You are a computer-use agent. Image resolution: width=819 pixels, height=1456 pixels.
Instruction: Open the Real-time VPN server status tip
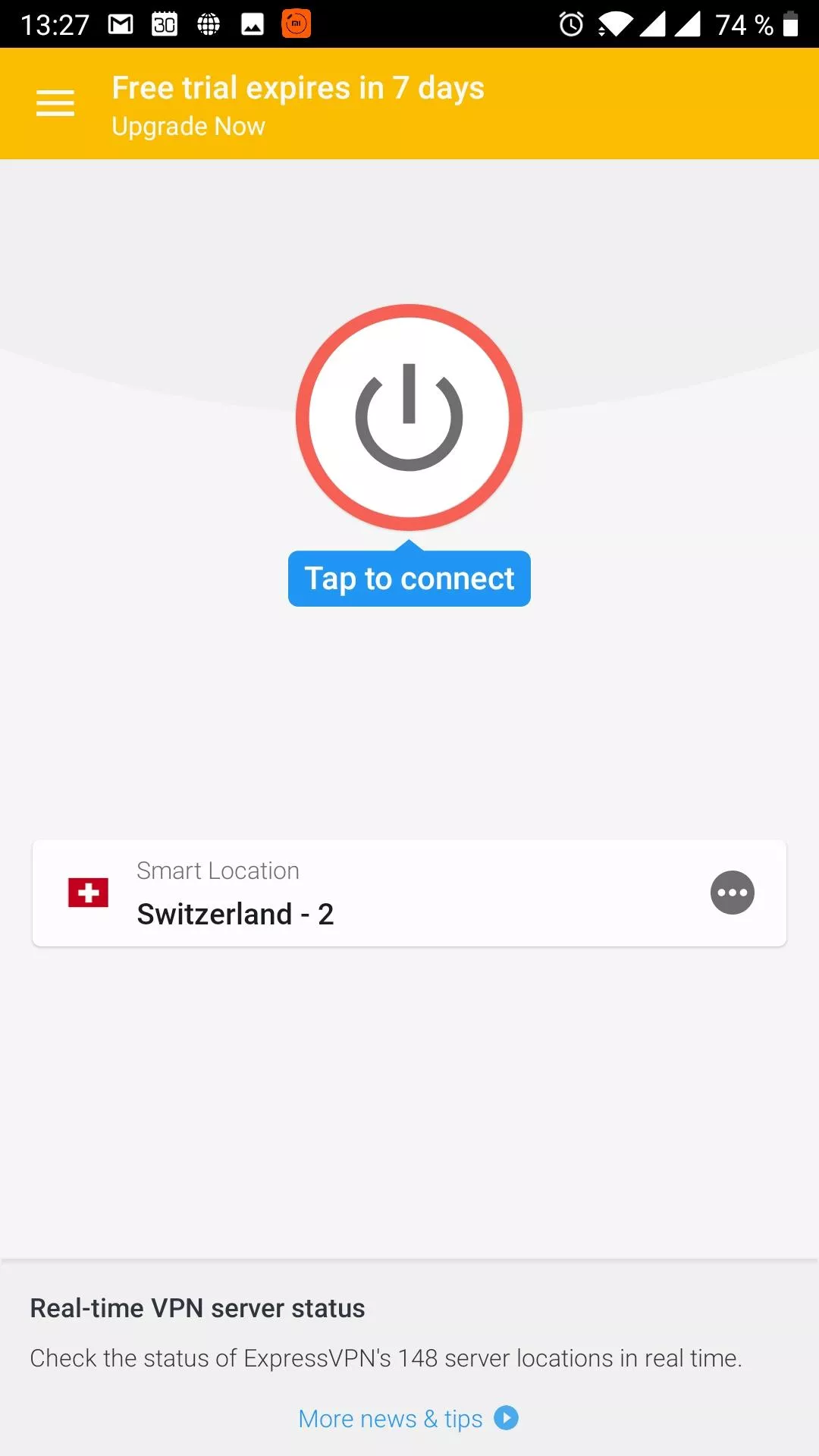click(386, 1333)
